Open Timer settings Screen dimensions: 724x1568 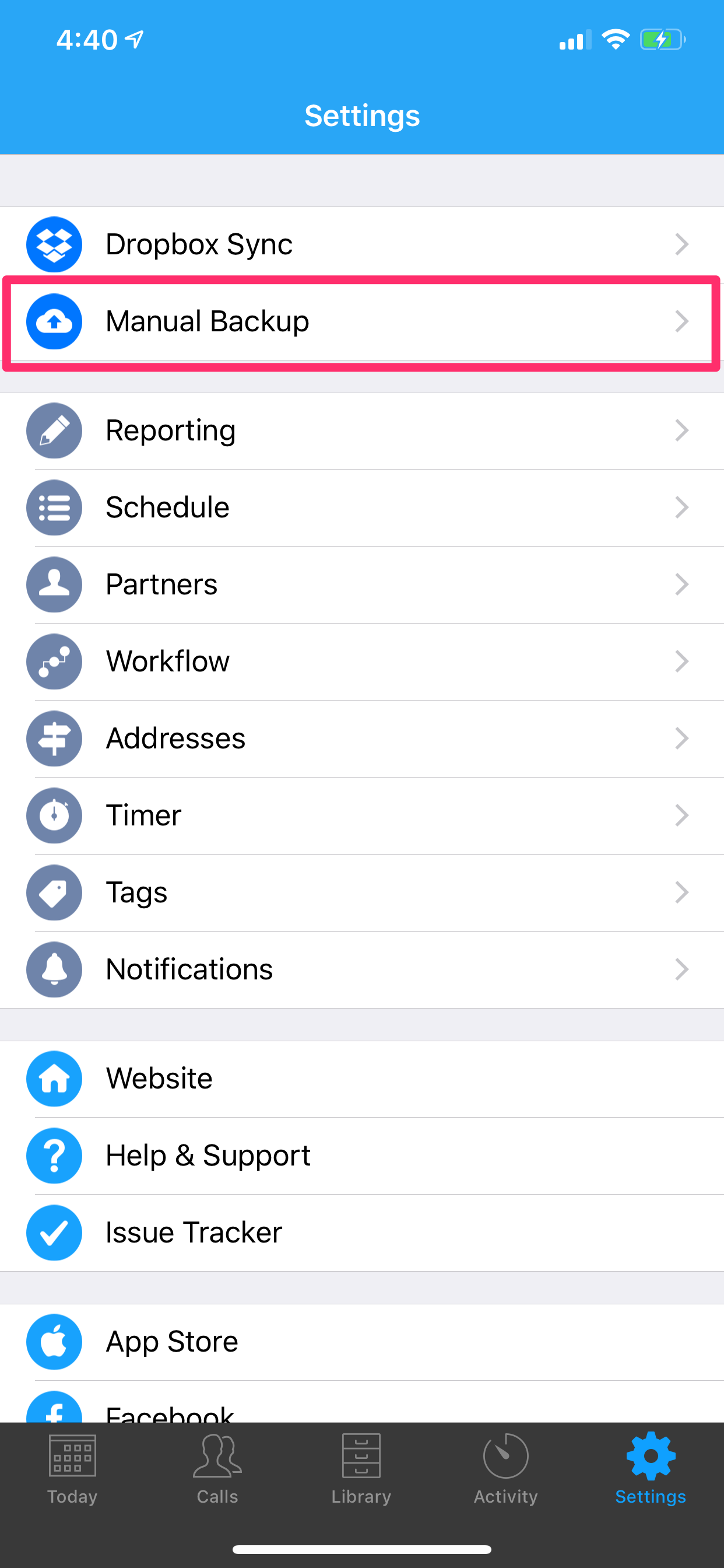click(x=362, y=815)
